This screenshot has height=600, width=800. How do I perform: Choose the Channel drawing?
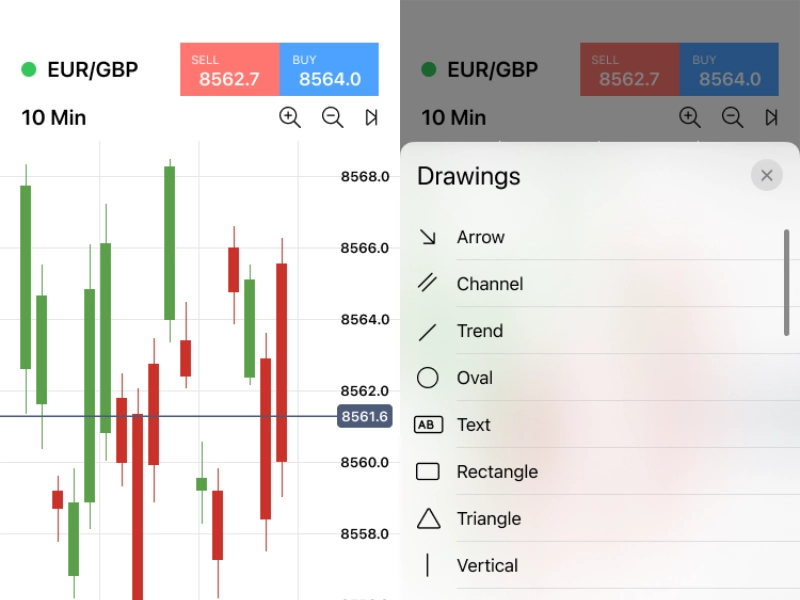[x=489, y=284]
